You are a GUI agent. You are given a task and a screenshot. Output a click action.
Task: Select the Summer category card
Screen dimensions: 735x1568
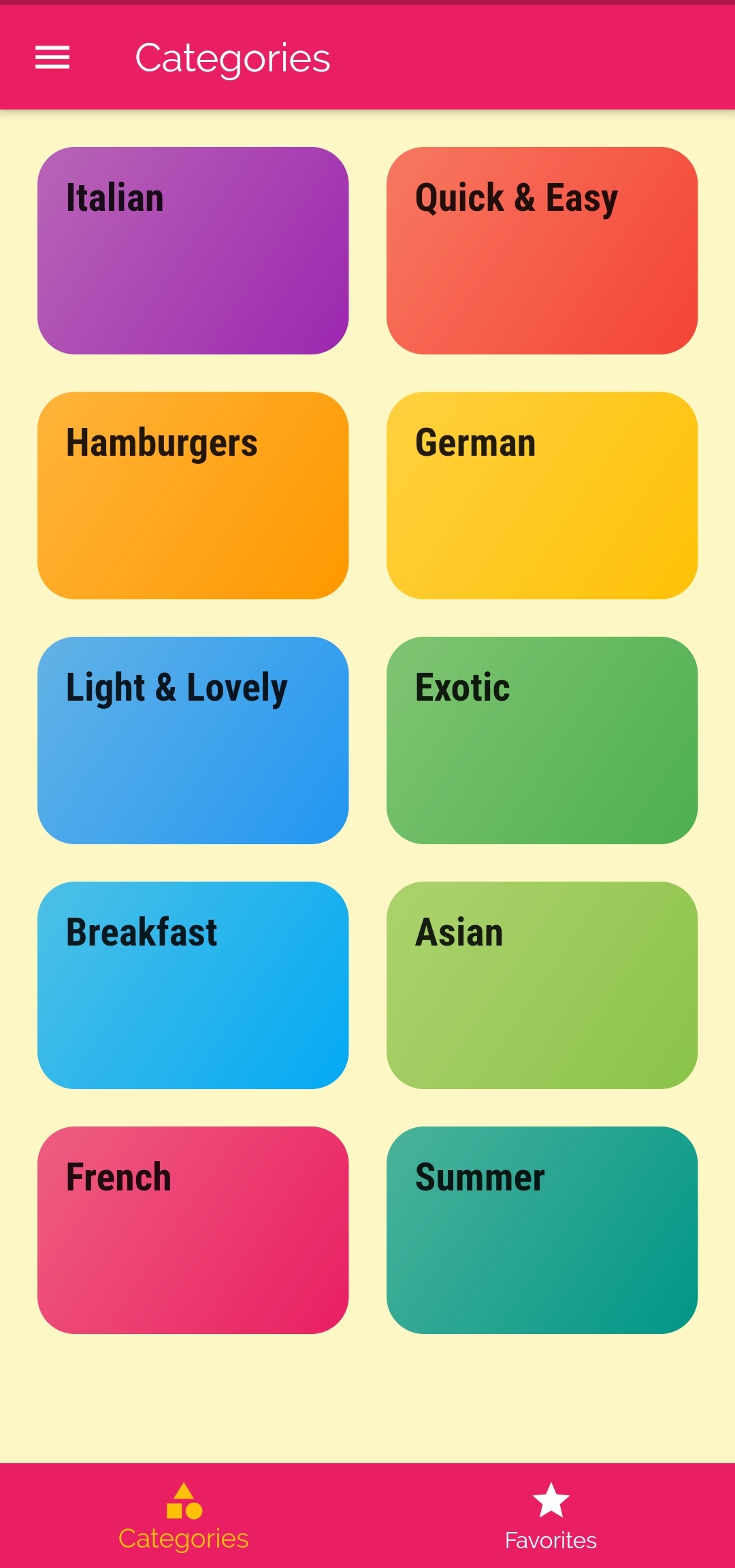pyautogui.click(x=542, y=1230)
